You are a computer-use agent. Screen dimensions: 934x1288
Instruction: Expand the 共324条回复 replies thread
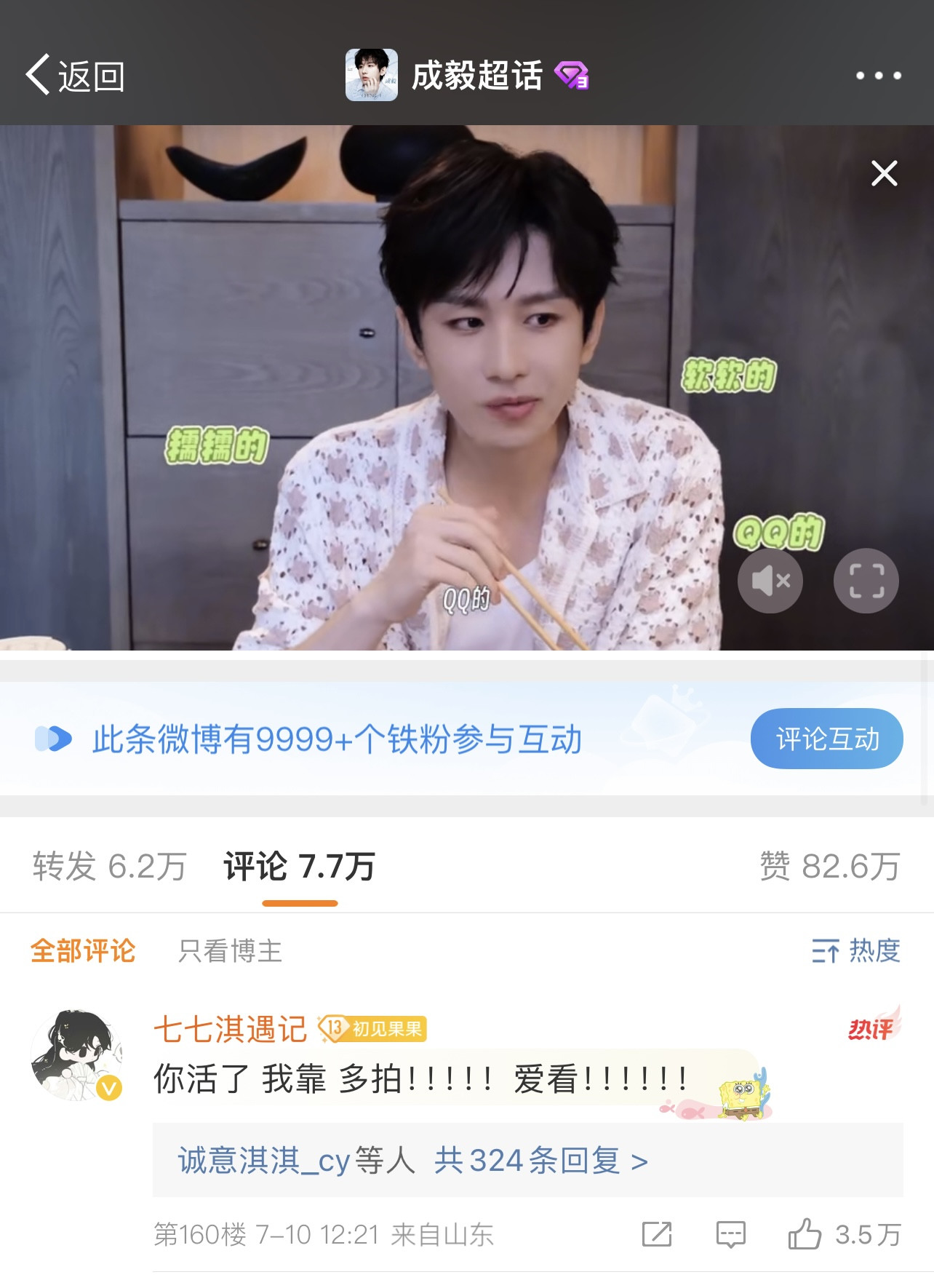540,1160
